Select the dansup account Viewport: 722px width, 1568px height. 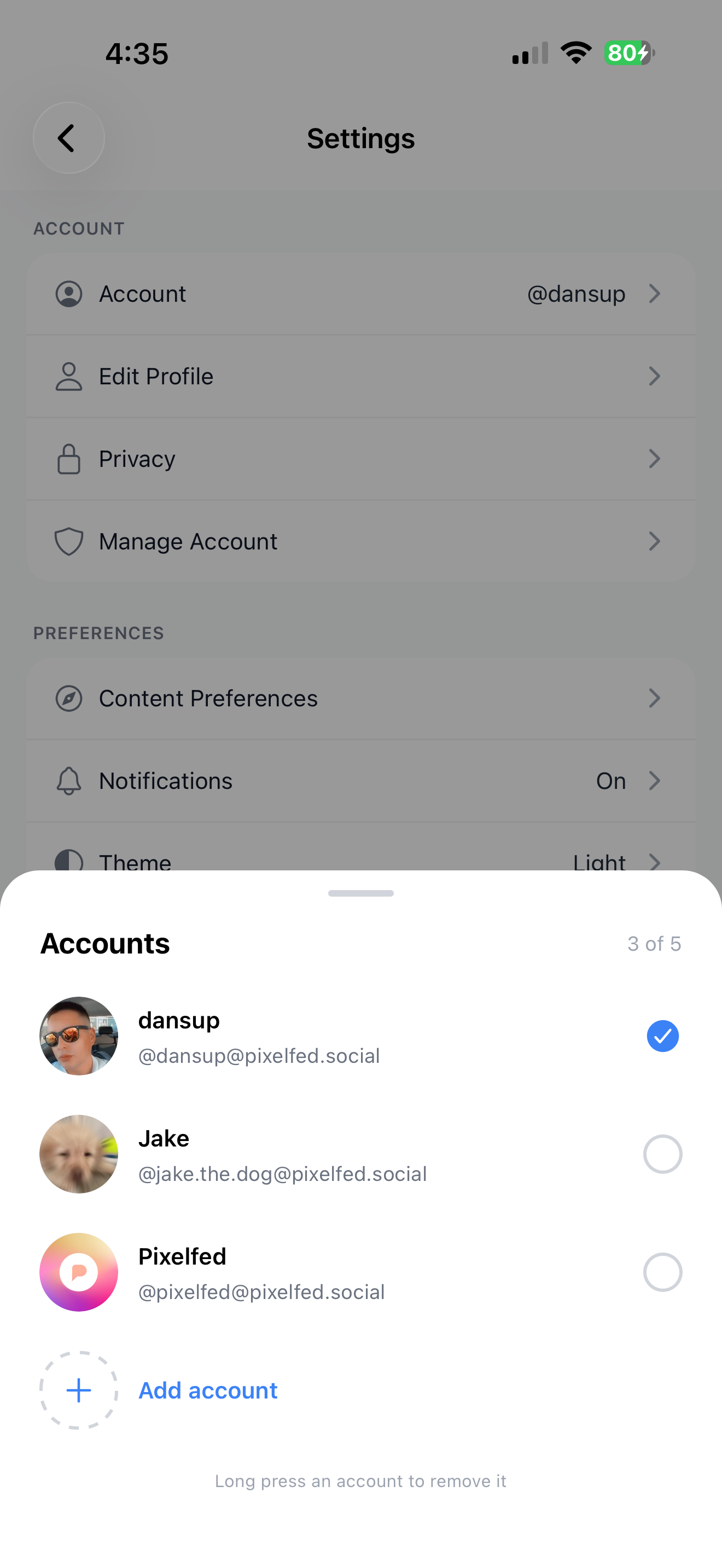(x=361, y=1036)
